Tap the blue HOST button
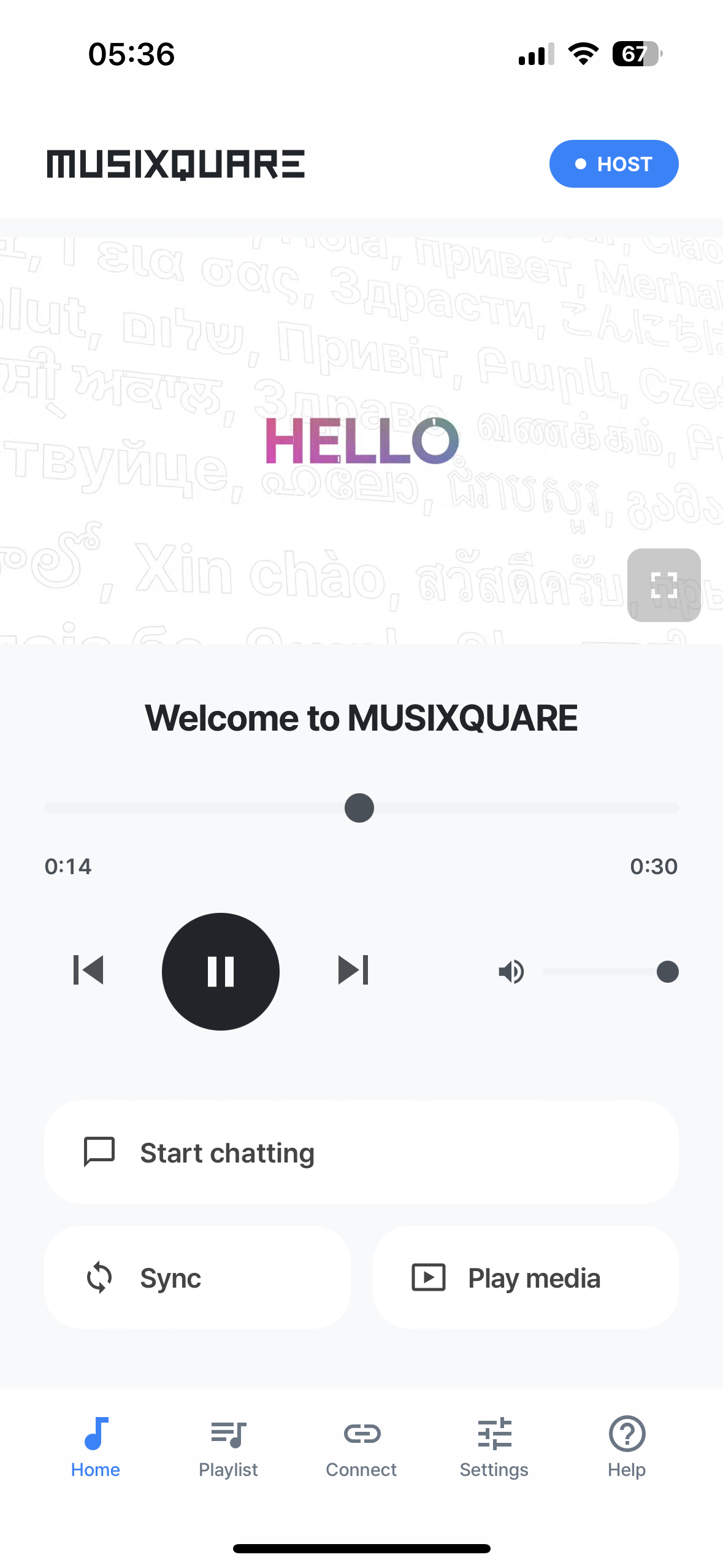The width and height of the screenshot is (723, 1568). coord(613,164)
